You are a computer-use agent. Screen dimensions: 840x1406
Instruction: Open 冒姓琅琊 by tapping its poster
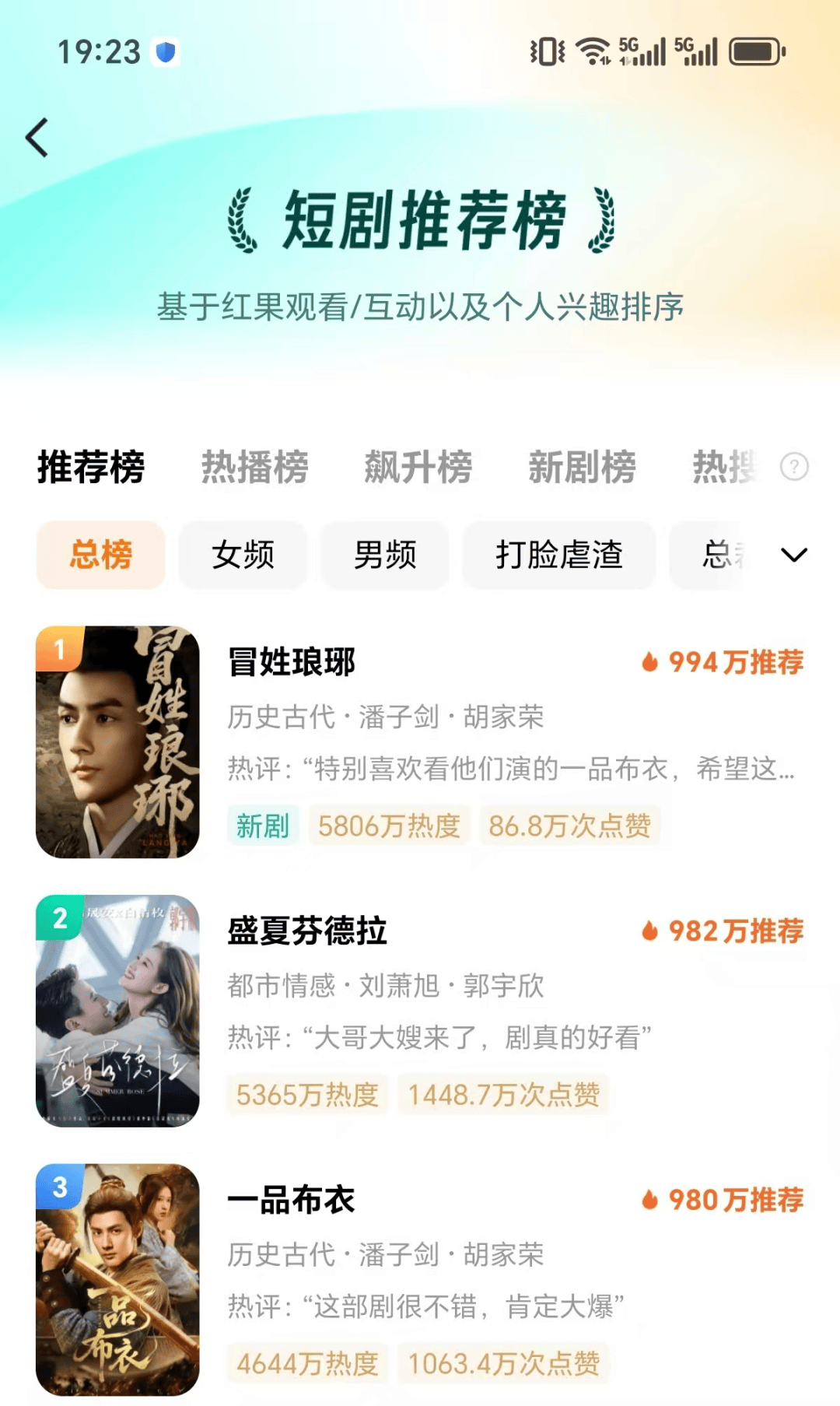click(117, 743)
